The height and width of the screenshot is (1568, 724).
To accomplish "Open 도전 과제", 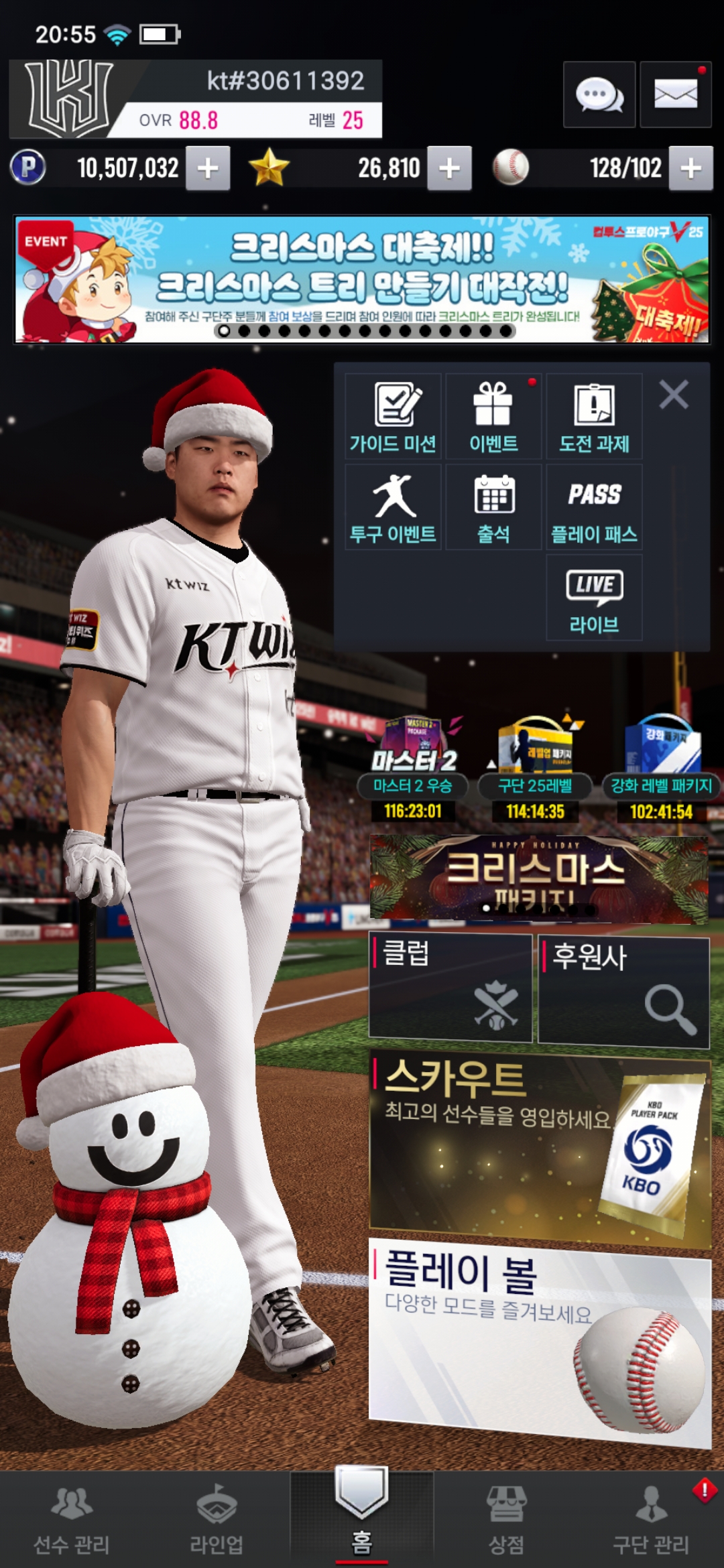I will [x=594, y=417].
